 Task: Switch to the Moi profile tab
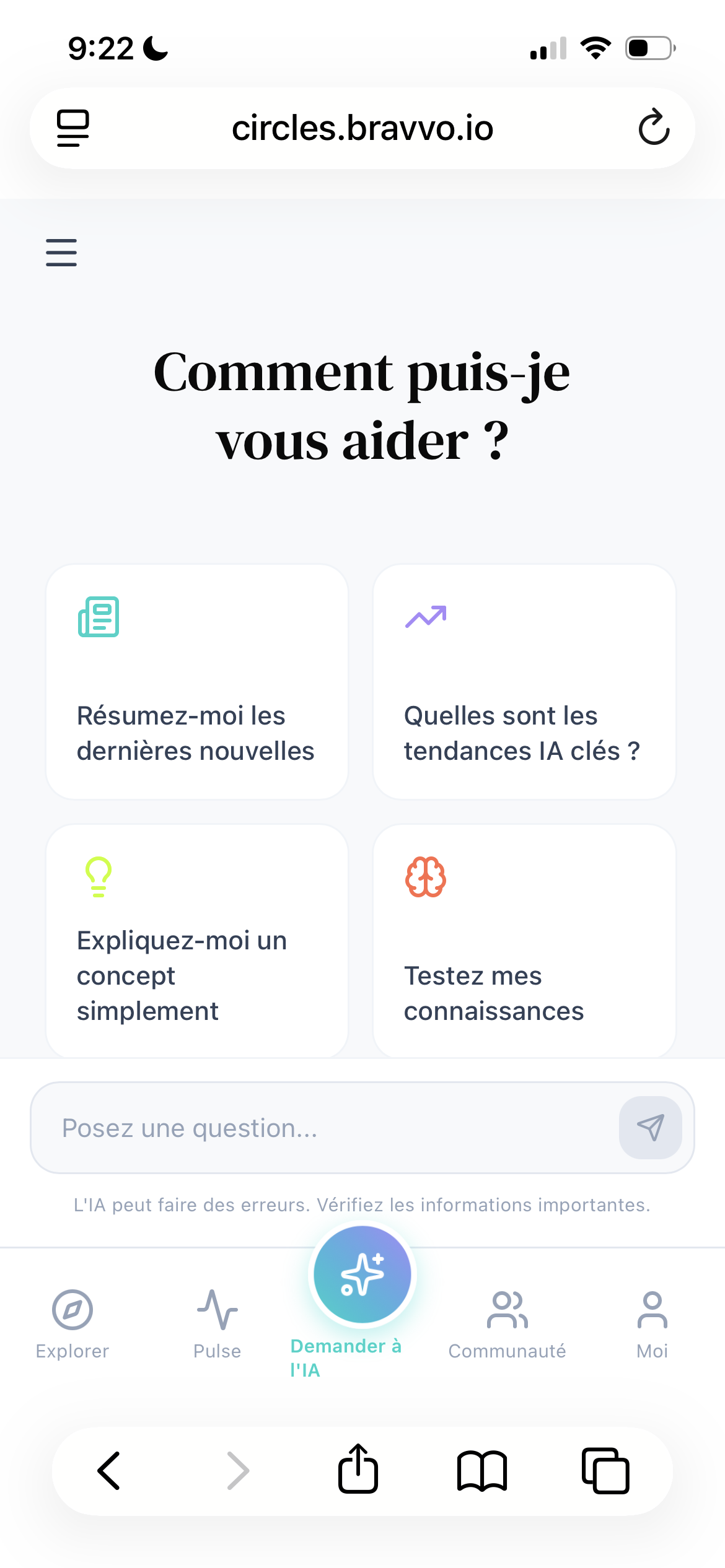(652, 1325)
